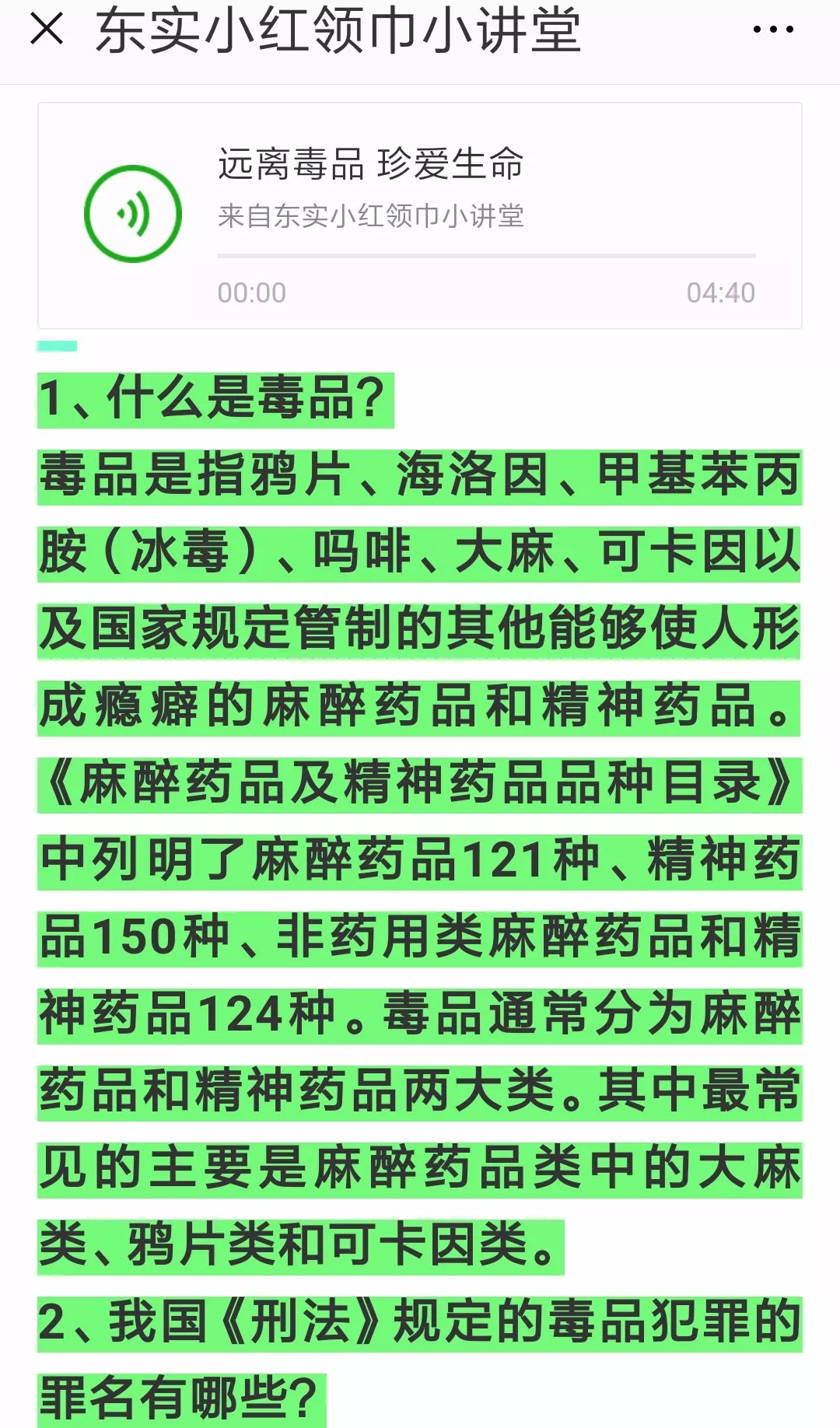This screenshot has width=840, height=1428.
Task: Open the three-dot overflow menu
Action: [x=773, y=30]
